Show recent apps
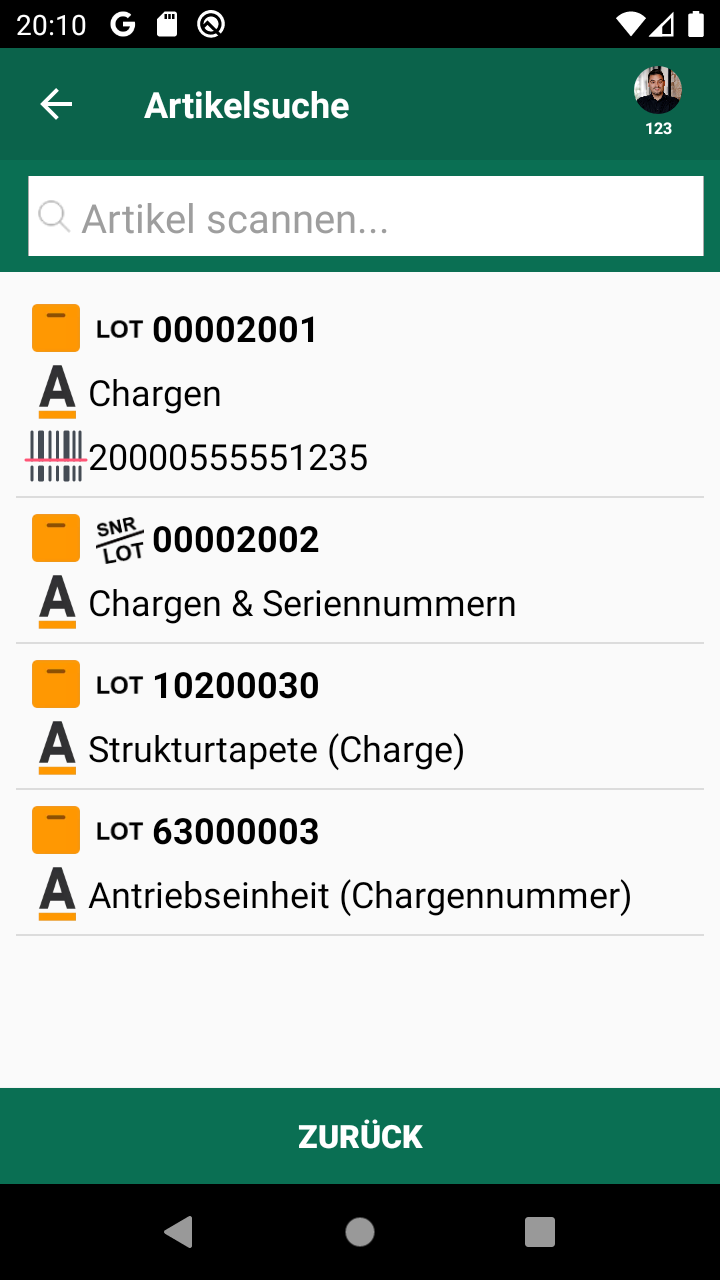This screenshot has width=720, height=1280. click(x=540, y=1232)
